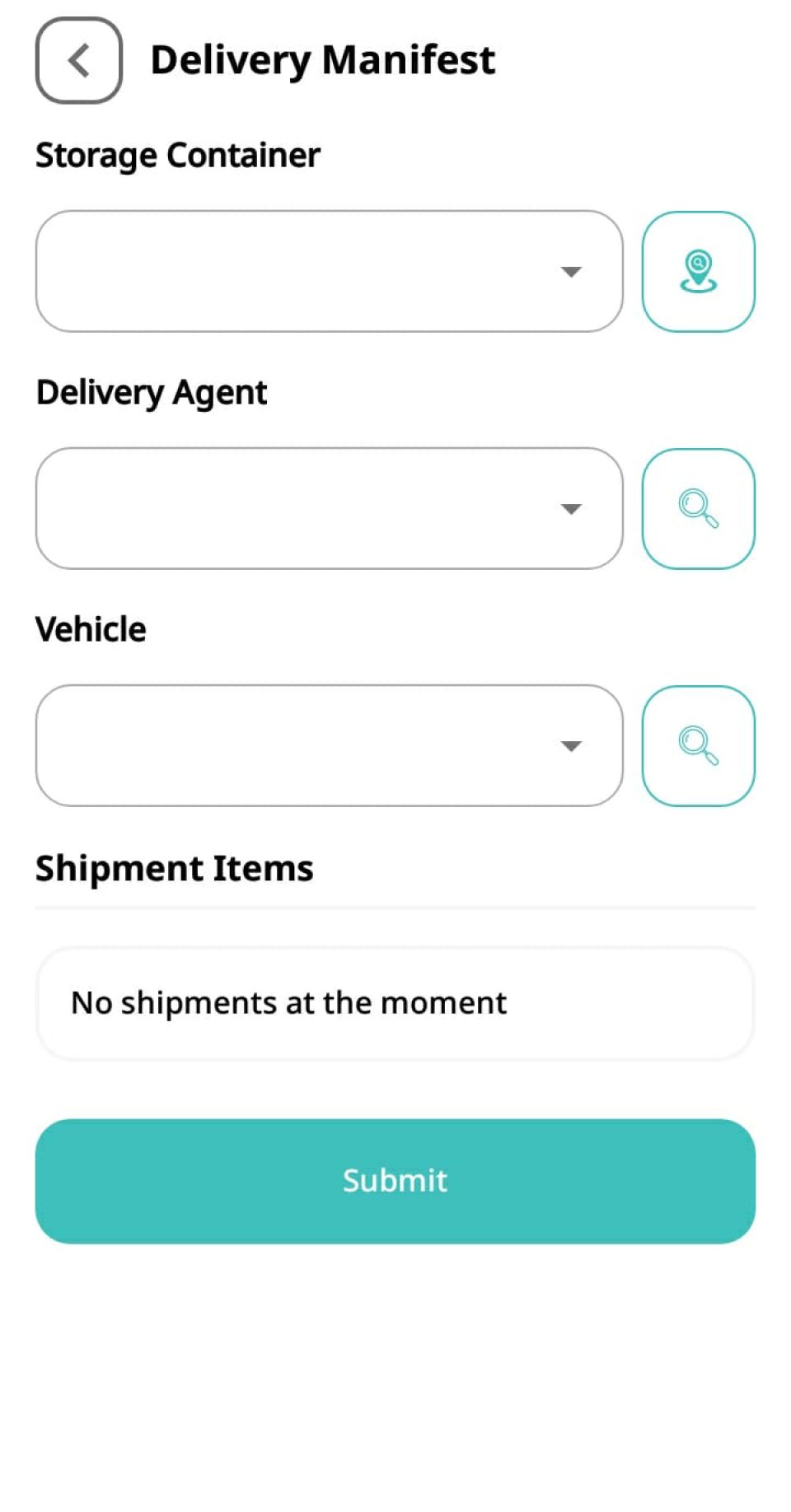Search for a delivery agent
This screenshot has width=791, height=1512.
pyautogui.click(x=698, y=508)
